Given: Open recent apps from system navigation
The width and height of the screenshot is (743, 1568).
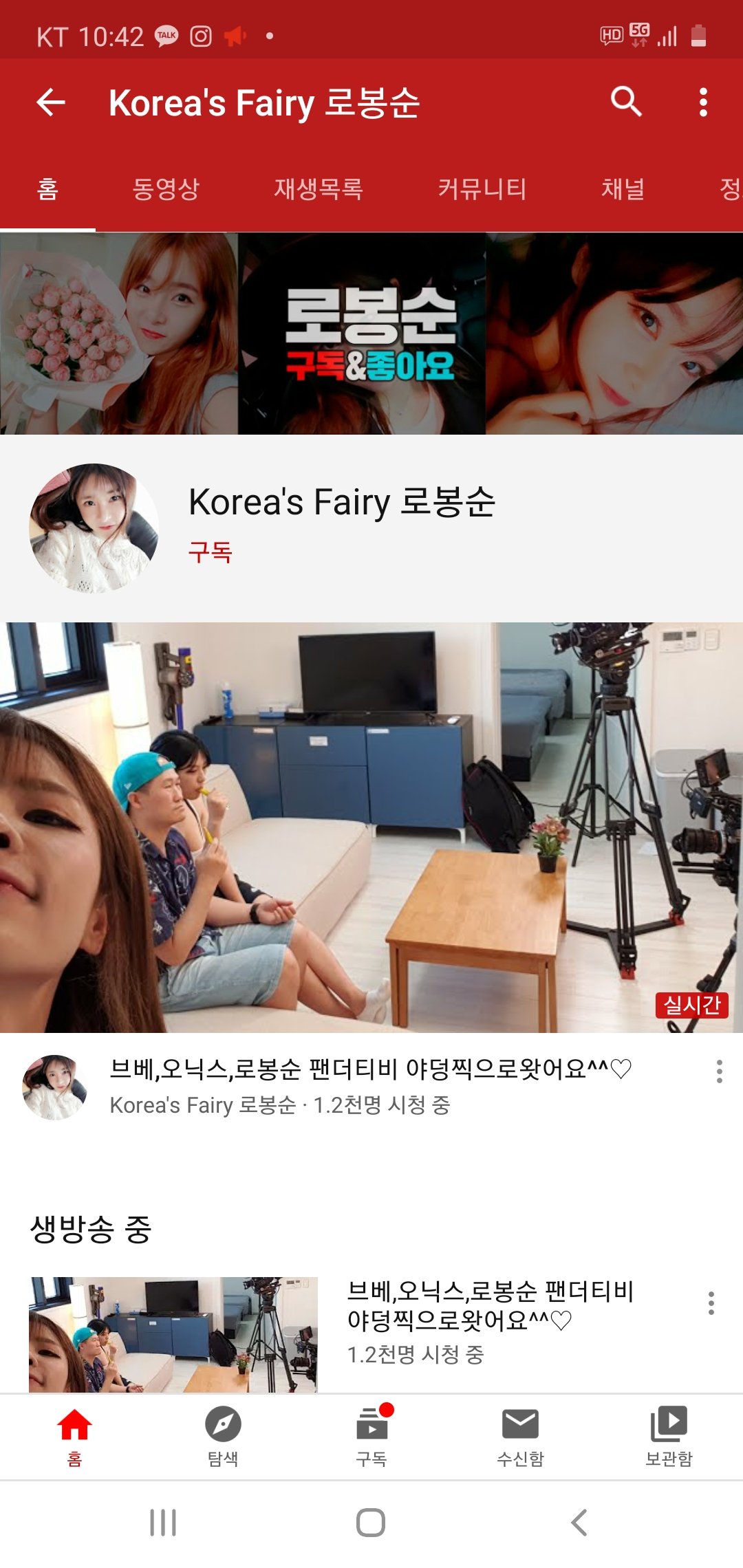Looking at the screenshot, I should [x=163, y=1523].
